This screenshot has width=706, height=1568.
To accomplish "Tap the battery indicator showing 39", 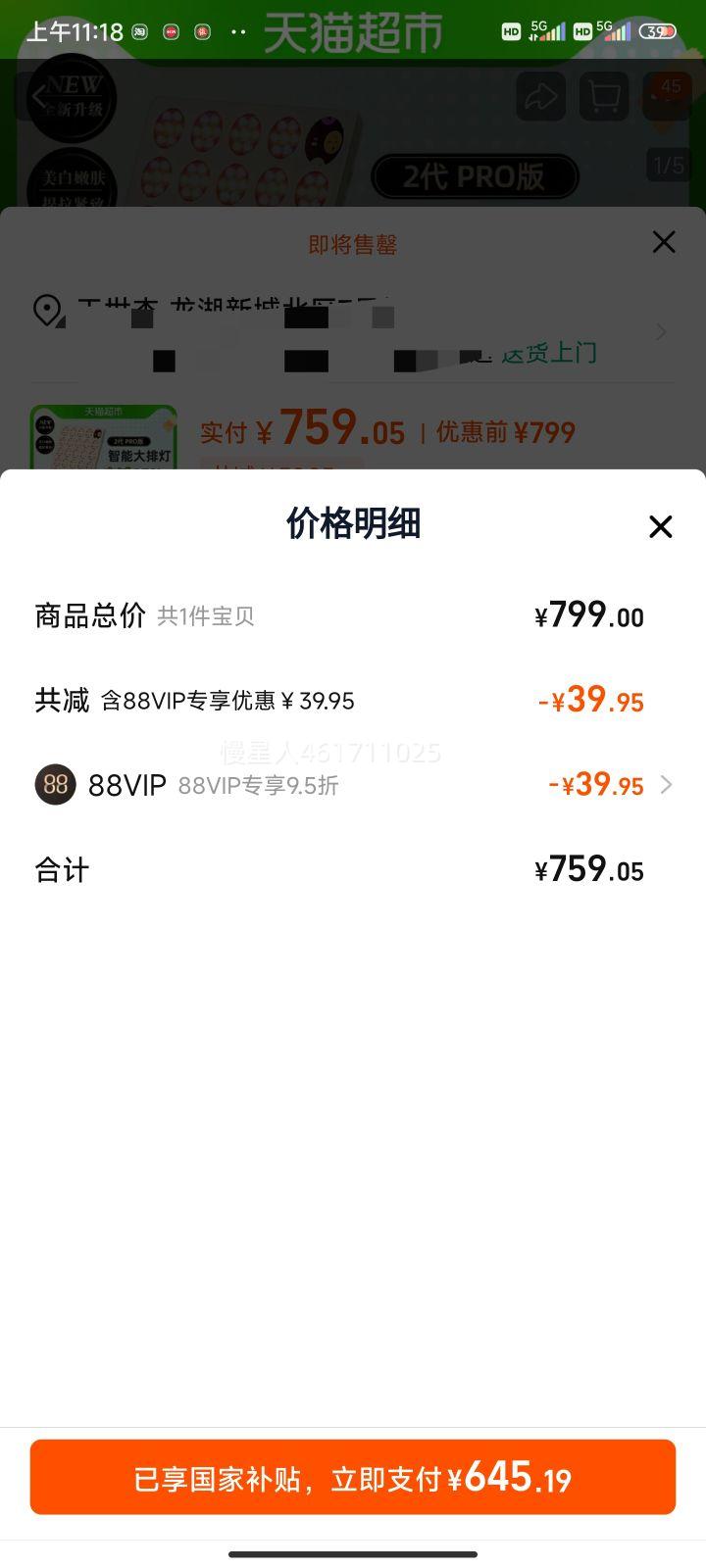I will (x=659, y=31).
